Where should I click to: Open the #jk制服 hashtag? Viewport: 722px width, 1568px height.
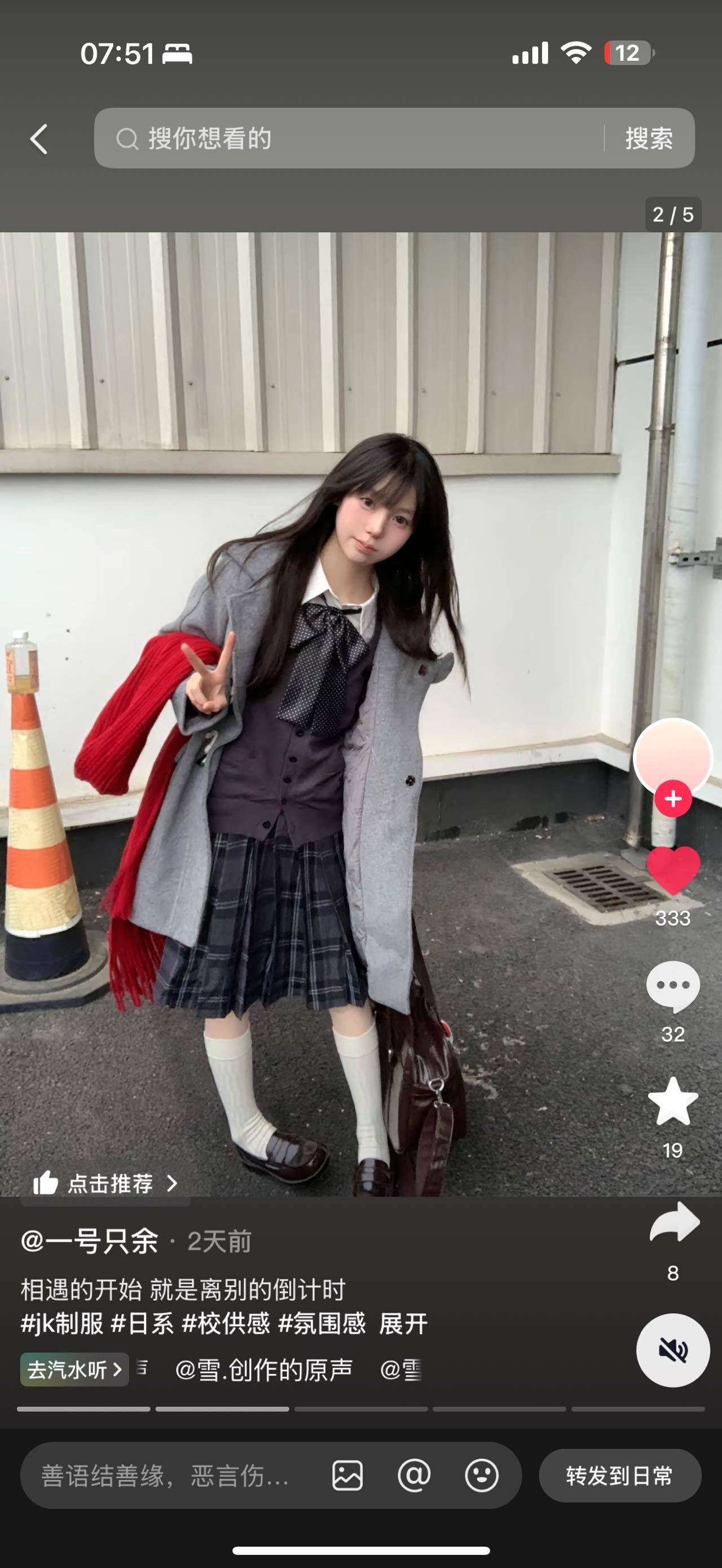pos(62,1324)
